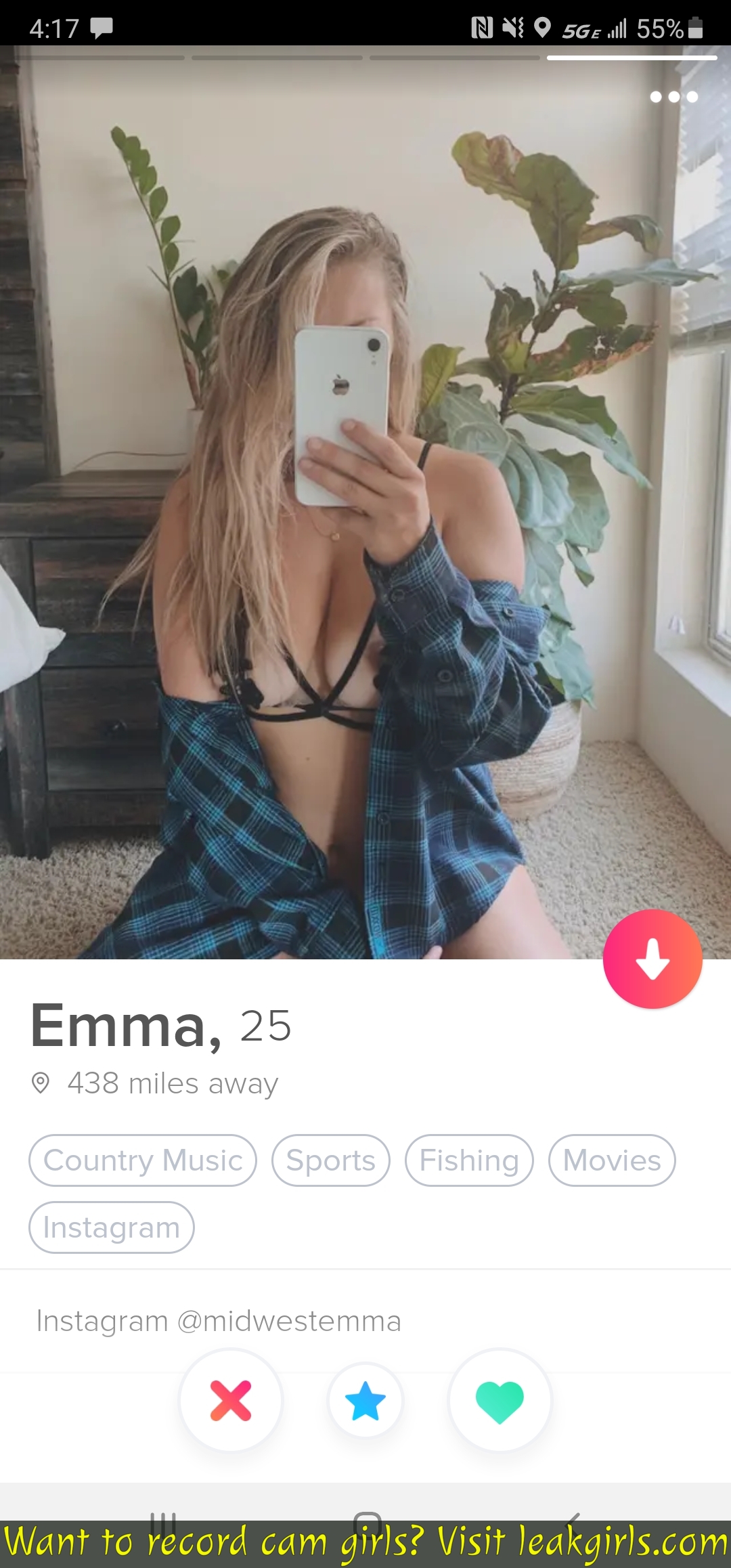
Task: Select the Movies interest chip
Action: click(612, 1160)
